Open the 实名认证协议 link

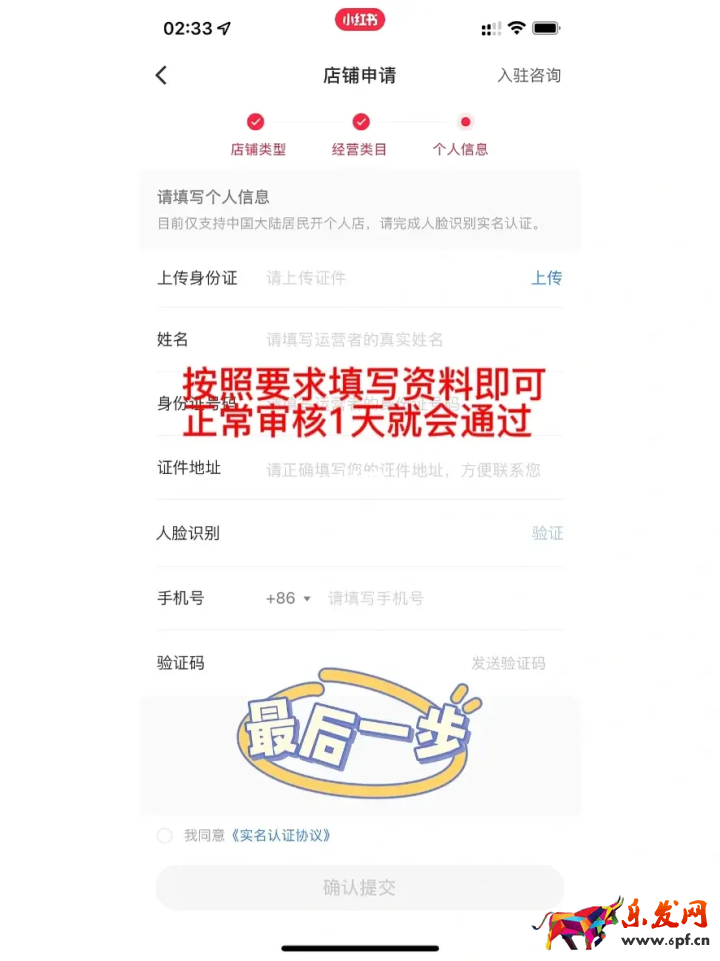(280, 835)
